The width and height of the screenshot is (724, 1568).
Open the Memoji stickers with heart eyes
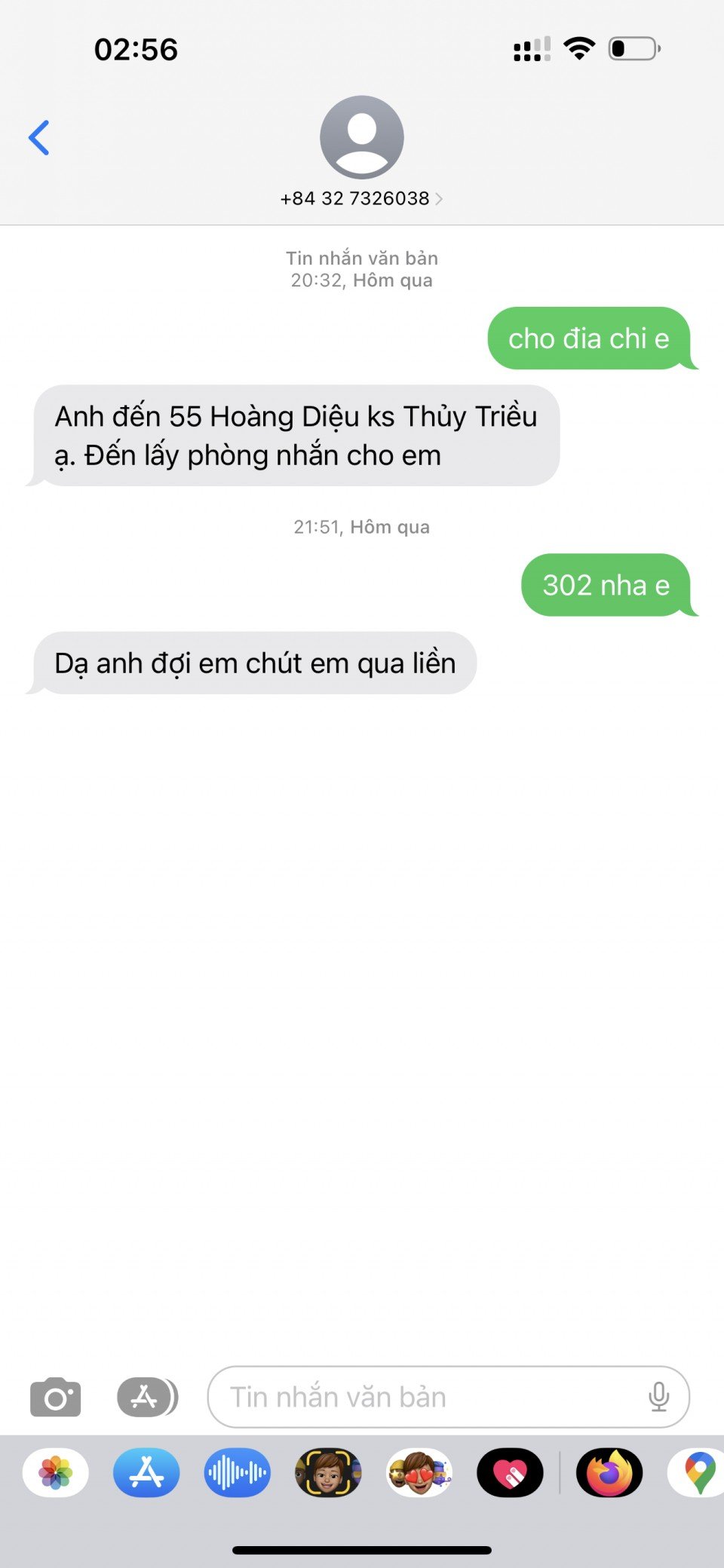[419, 1472]
